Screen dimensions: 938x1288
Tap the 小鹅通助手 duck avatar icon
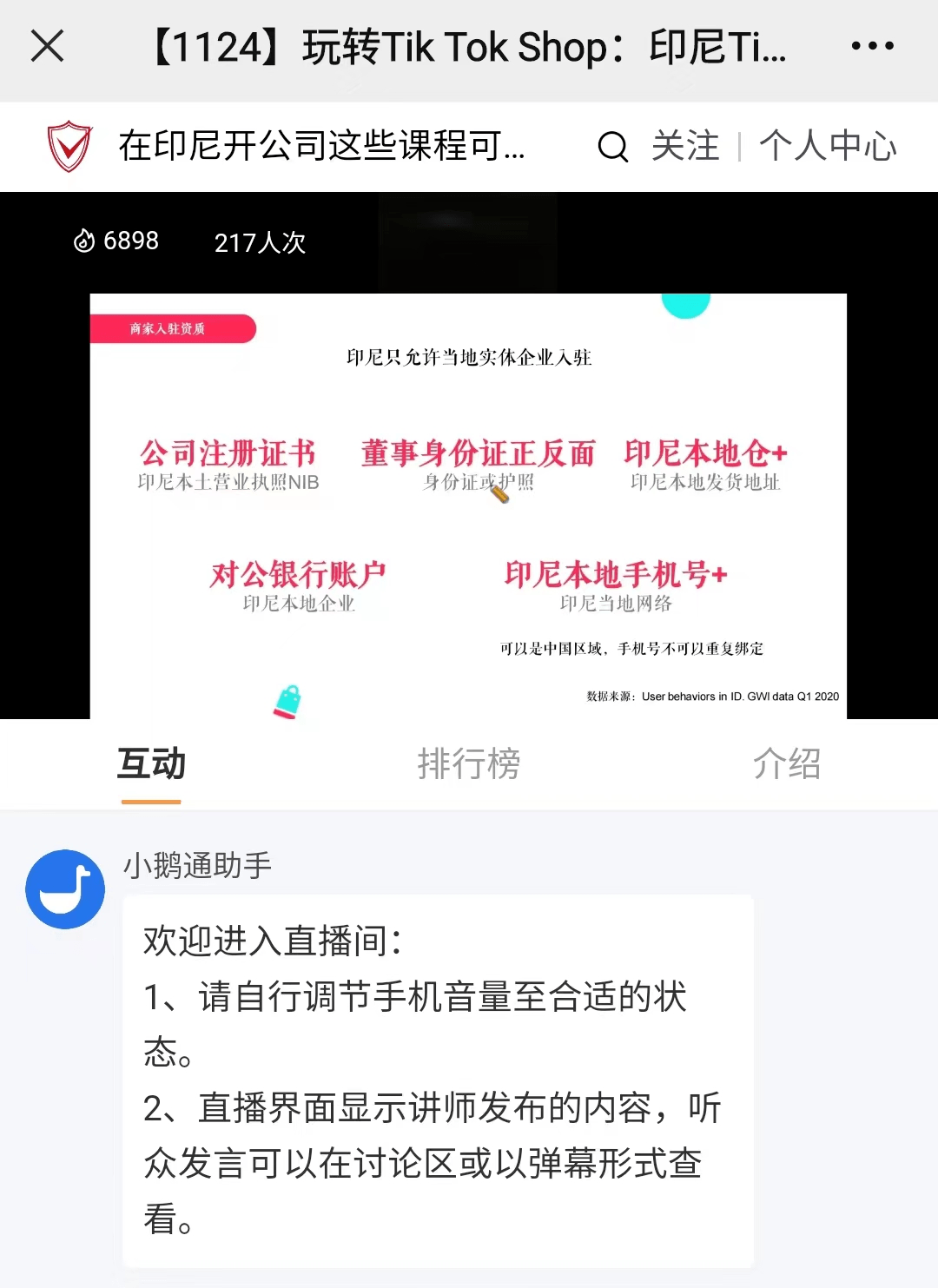pyautogui.click(x=64, y=888)
